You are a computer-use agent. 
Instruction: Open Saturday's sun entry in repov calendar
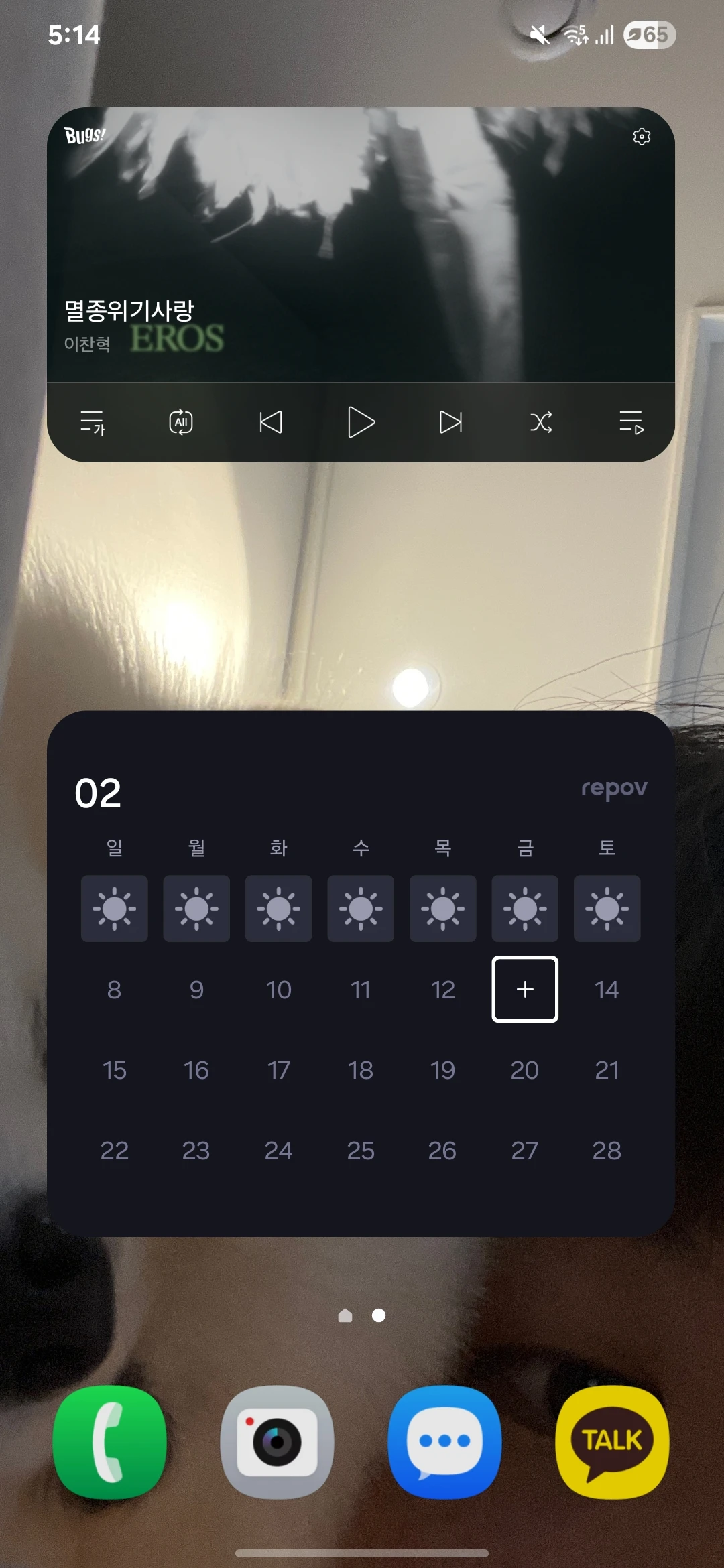click(607, 909)
